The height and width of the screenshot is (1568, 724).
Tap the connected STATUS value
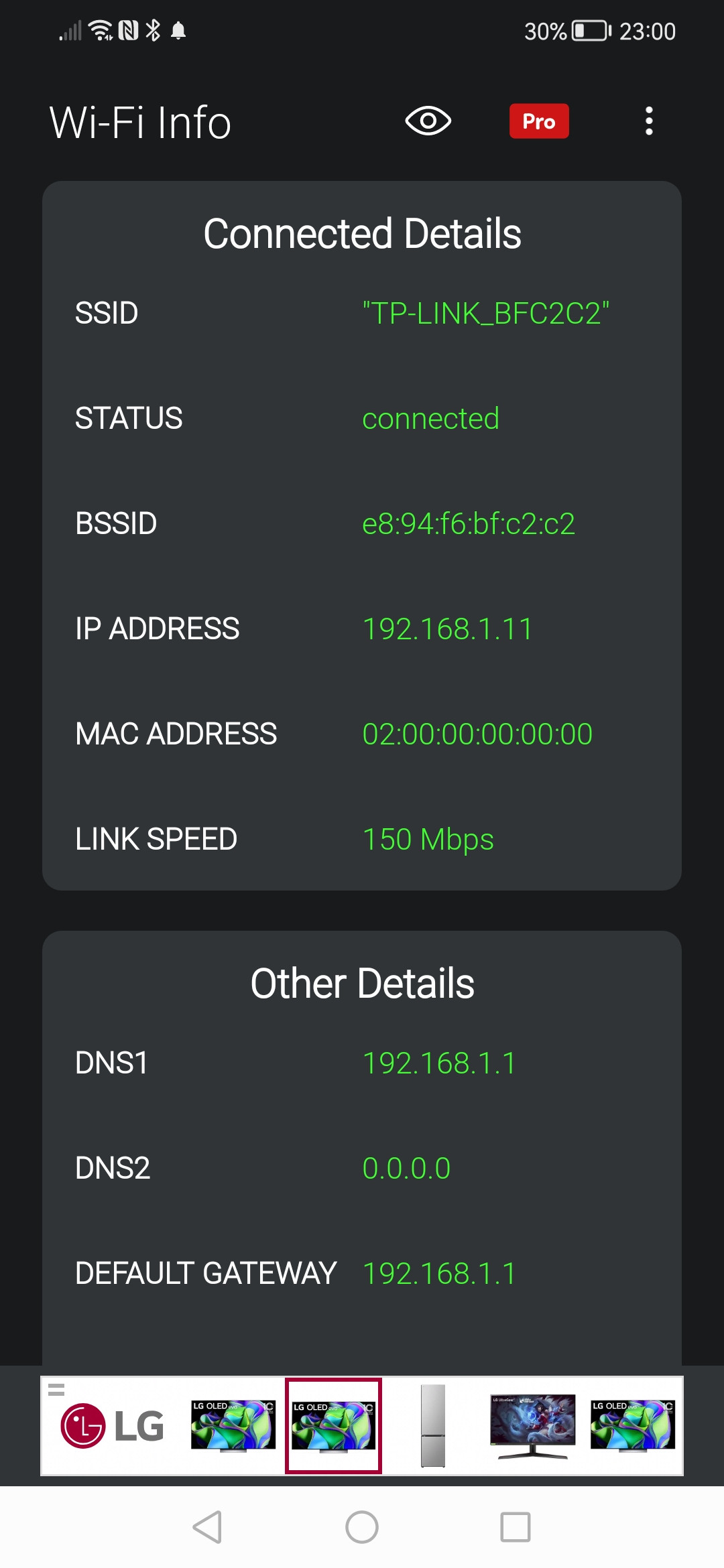431,418
